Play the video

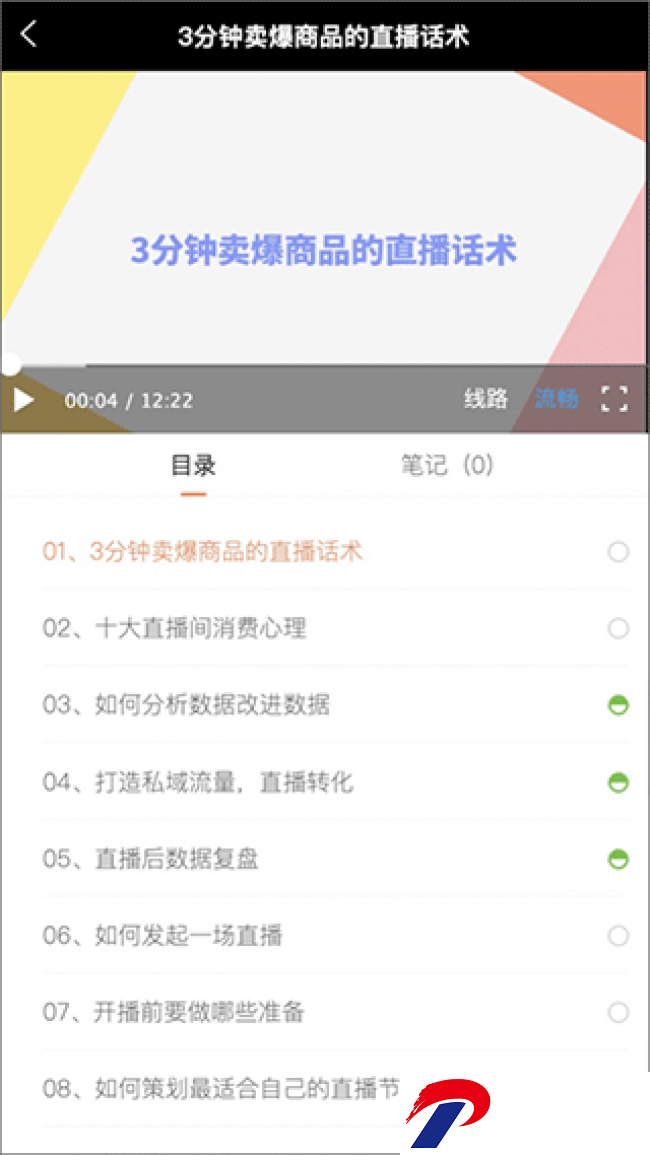coord(23,400)
